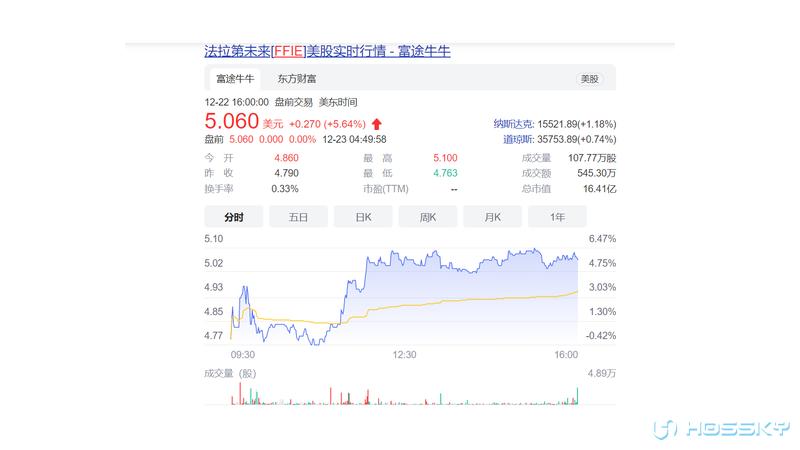Viewport: 800px width, 450px height.
Task: Switch the chart to 五日
Action: coord(298,217)
